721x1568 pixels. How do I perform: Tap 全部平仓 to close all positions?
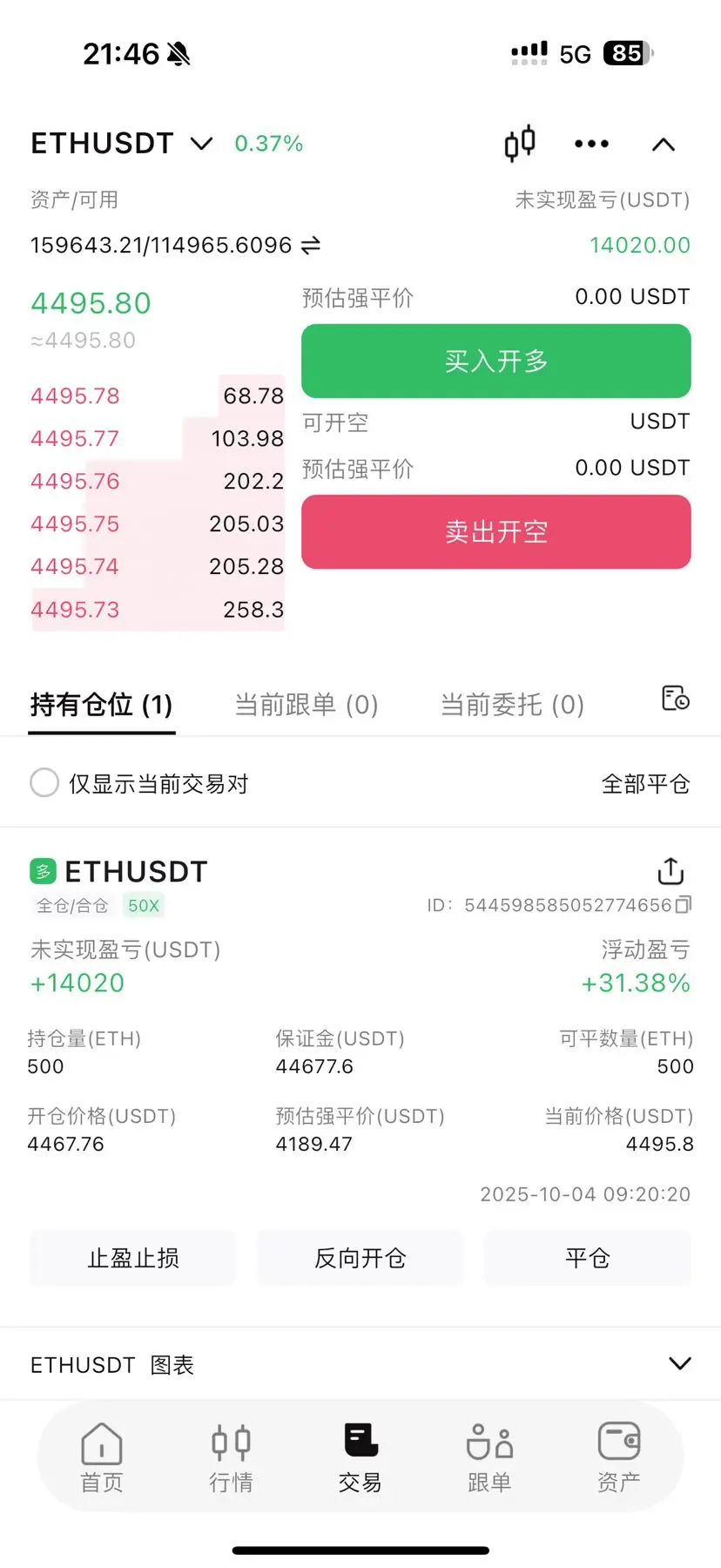[645, 784]
